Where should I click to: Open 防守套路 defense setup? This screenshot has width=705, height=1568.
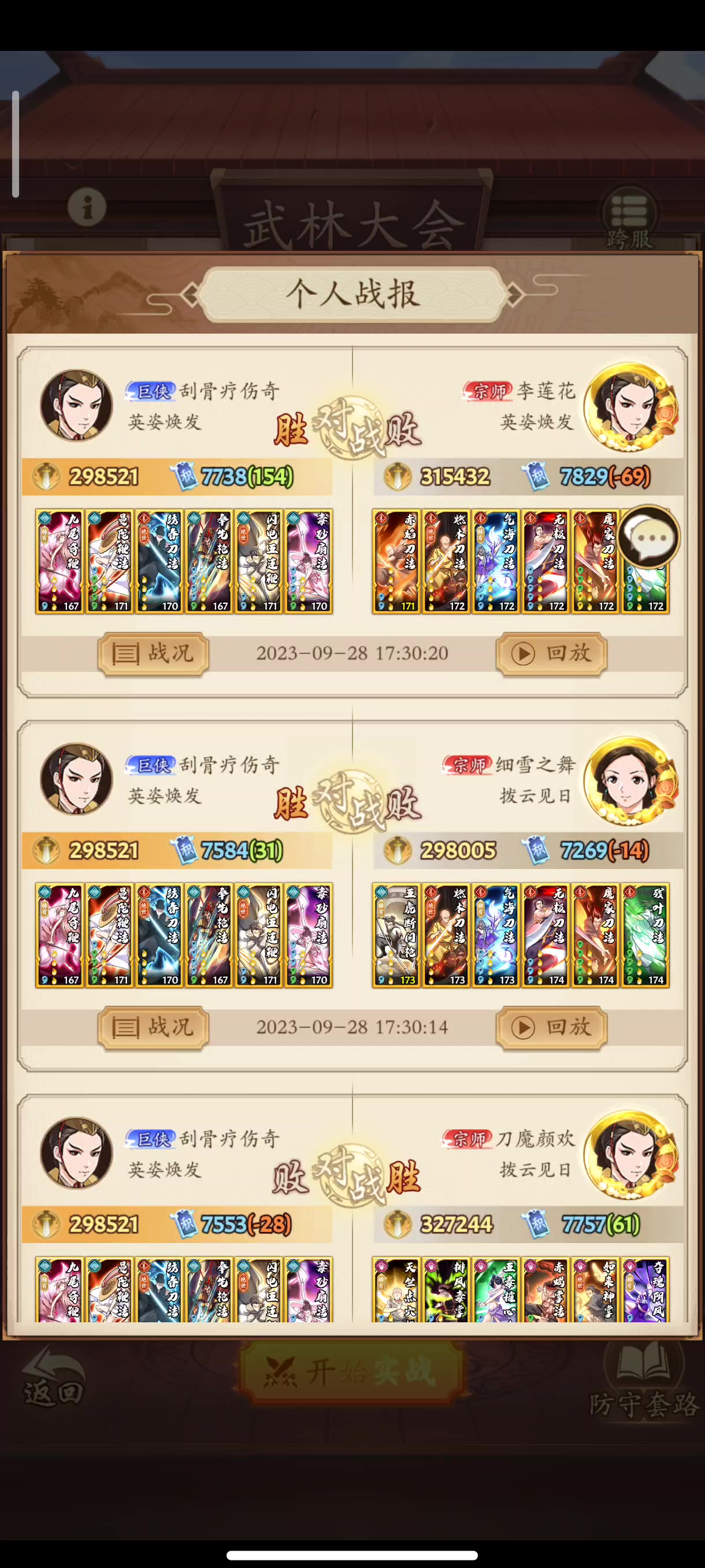click(644, 1381)
